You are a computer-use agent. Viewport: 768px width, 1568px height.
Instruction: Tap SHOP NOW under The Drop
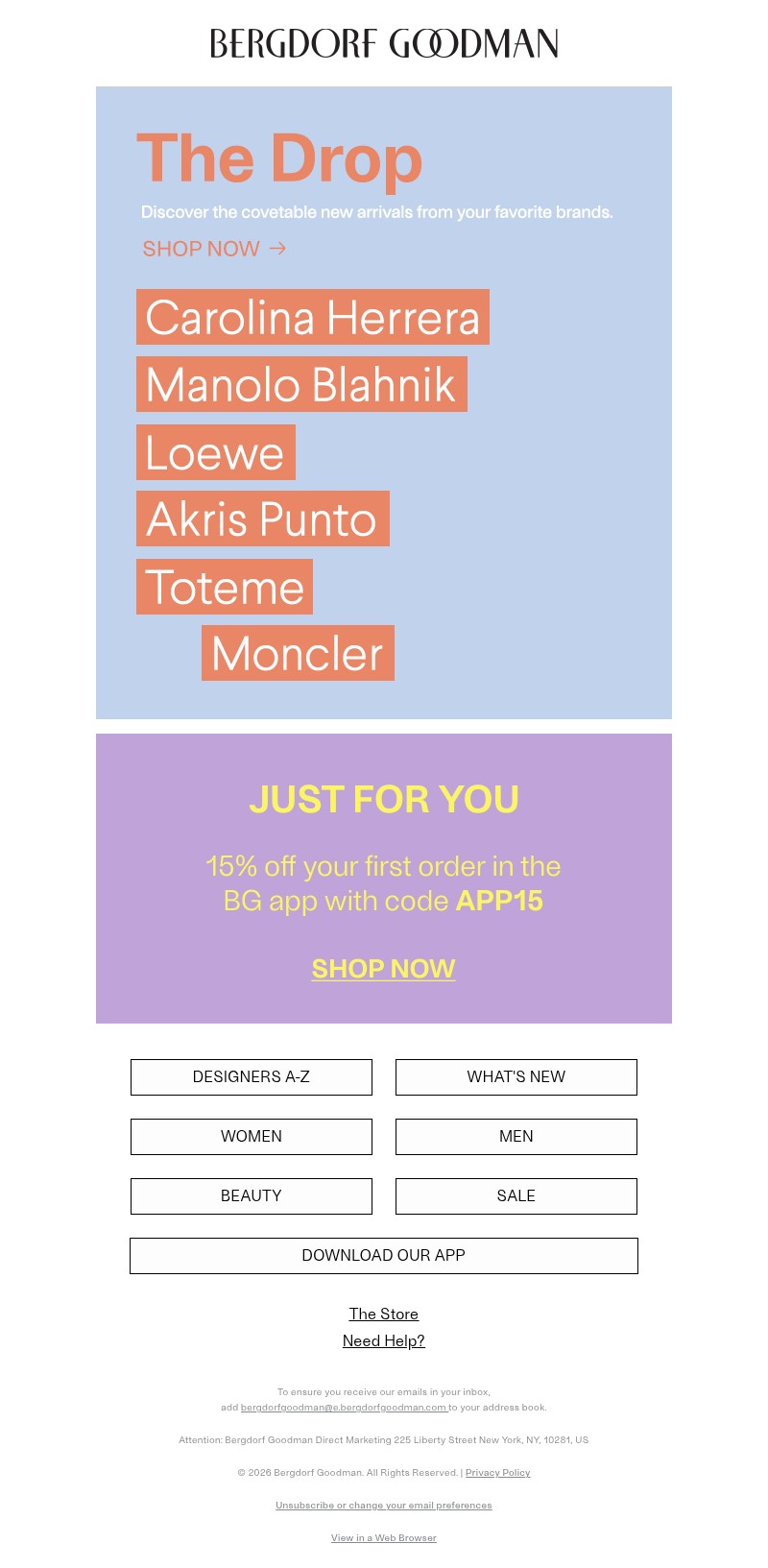pos(214,249)
